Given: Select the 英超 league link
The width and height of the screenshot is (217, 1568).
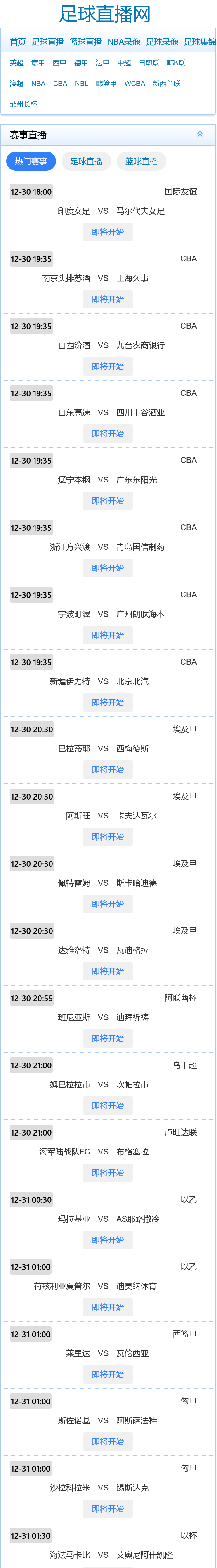Looking at the screenshot, I should click(16, 63).
